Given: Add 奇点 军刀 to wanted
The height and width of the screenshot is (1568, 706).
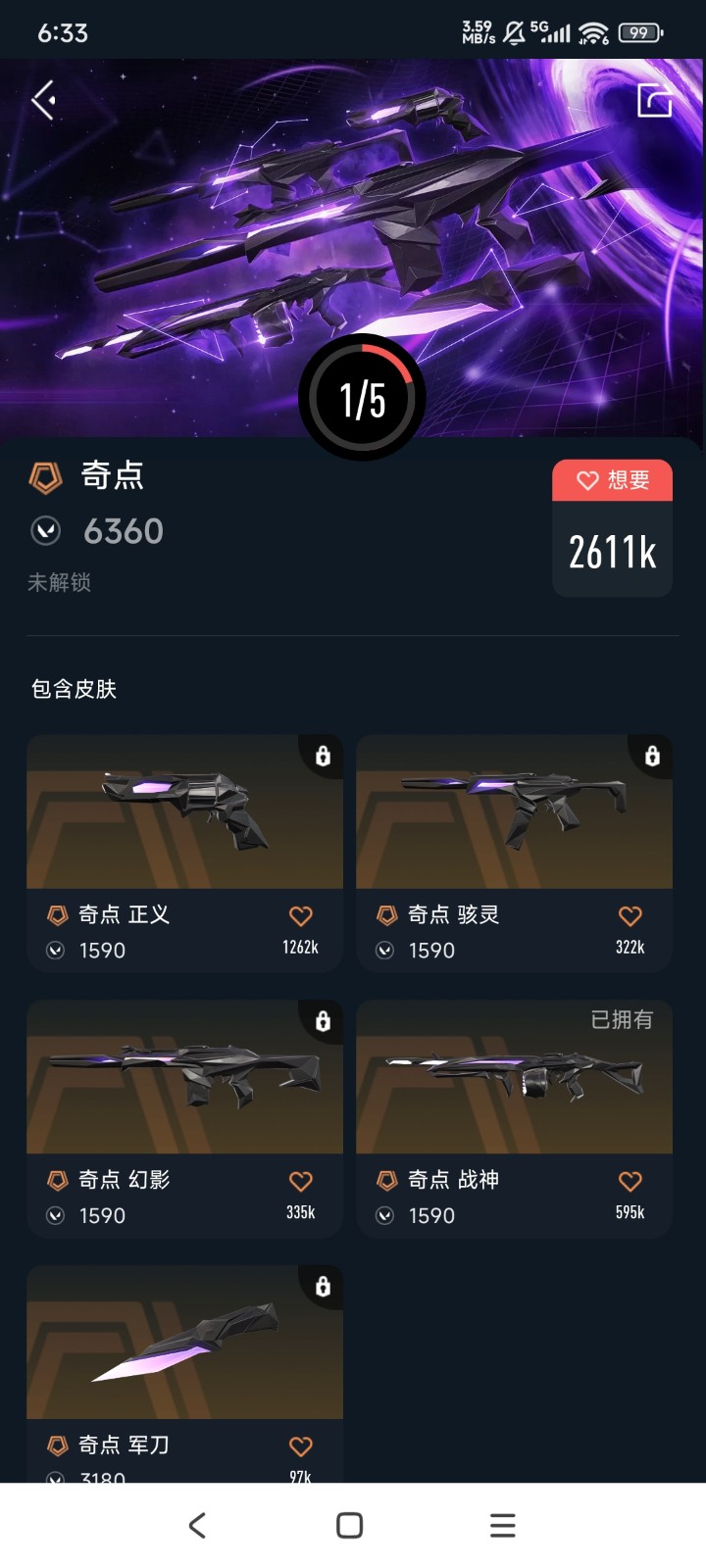Looking at the screenshot, I should pyautogui.click(x=301, y=1446).
